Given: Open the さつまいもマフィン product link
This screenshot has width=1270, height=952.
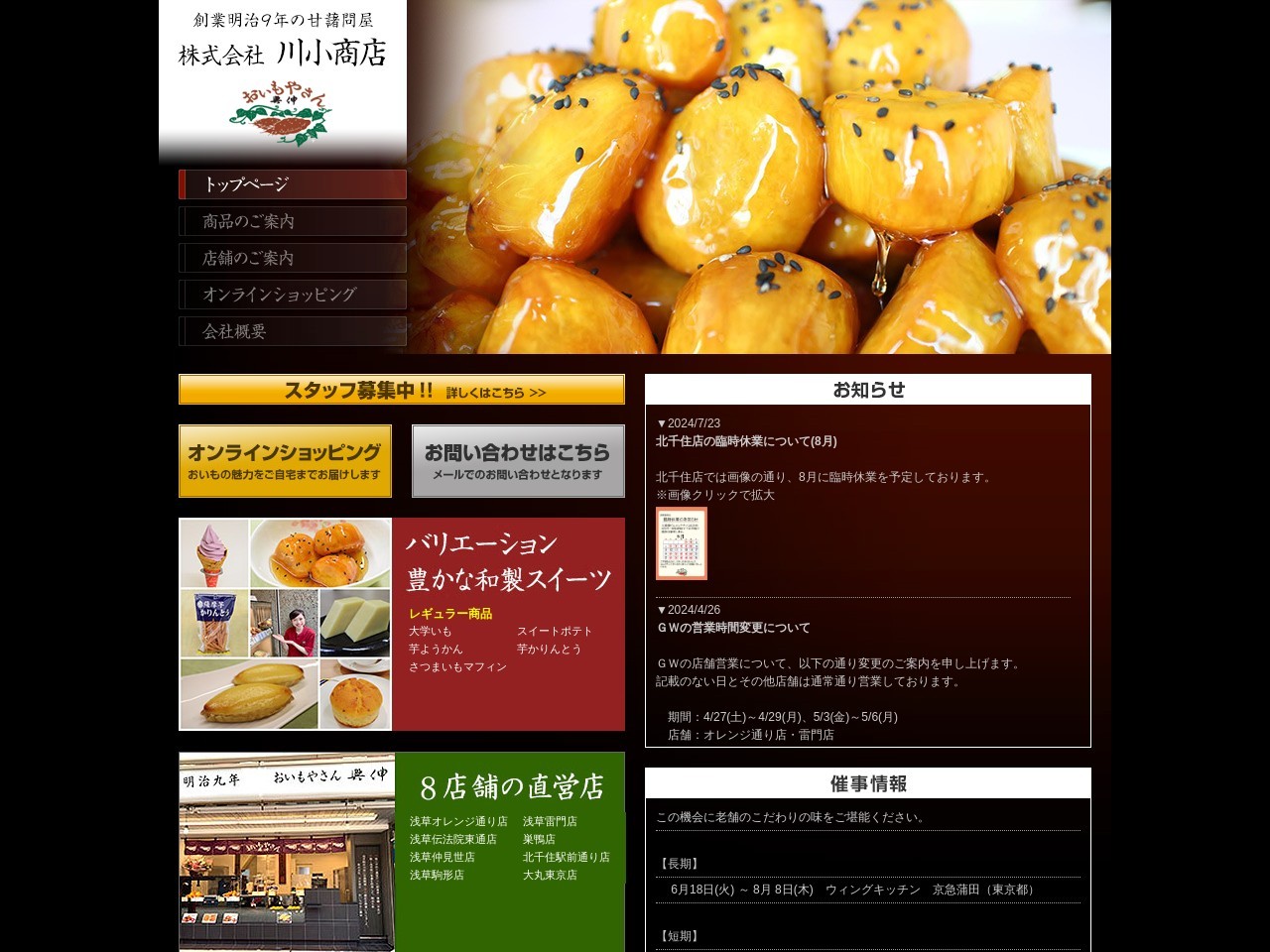Looking at the screenshot, I should (x=457, y=667).
